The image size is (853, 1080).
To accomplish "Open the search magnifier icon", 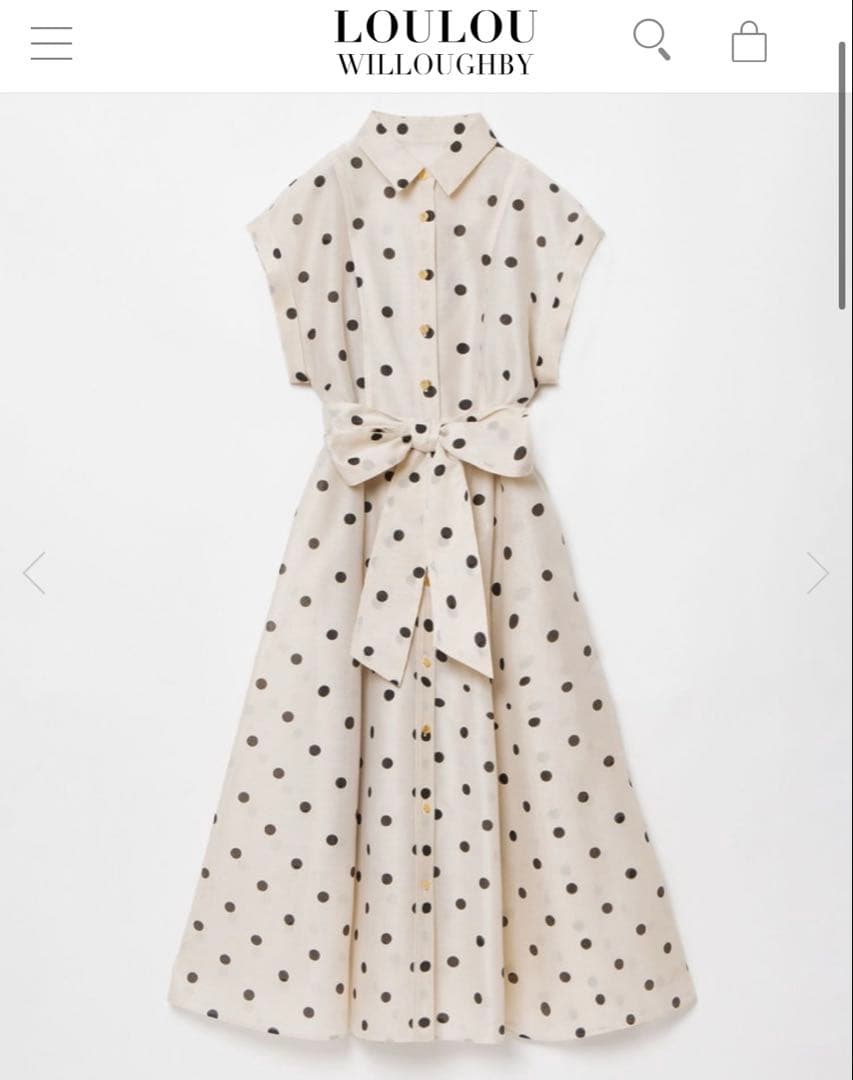I will coord(651,40).
